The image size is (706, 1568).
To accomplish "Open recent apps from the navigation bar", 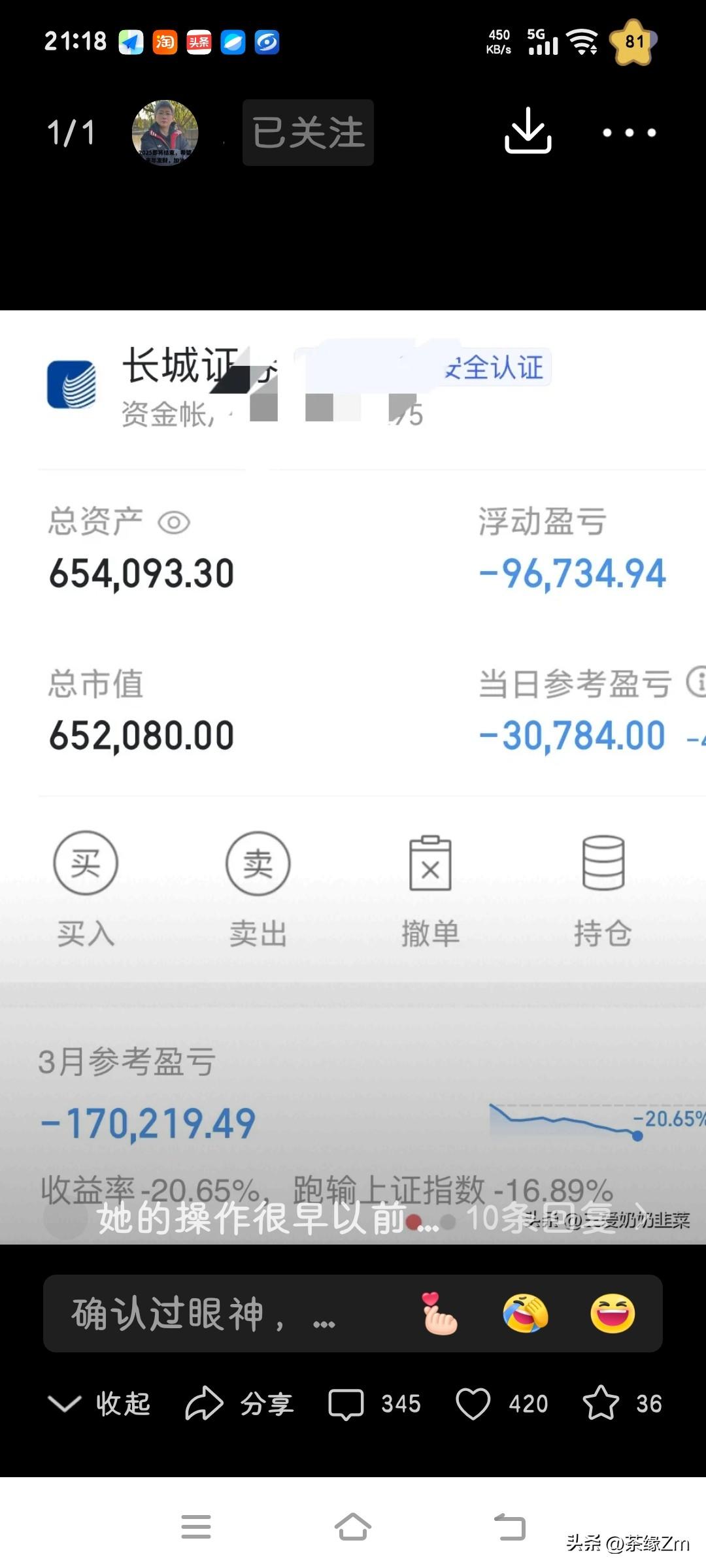I will [x=196, y=1526].
